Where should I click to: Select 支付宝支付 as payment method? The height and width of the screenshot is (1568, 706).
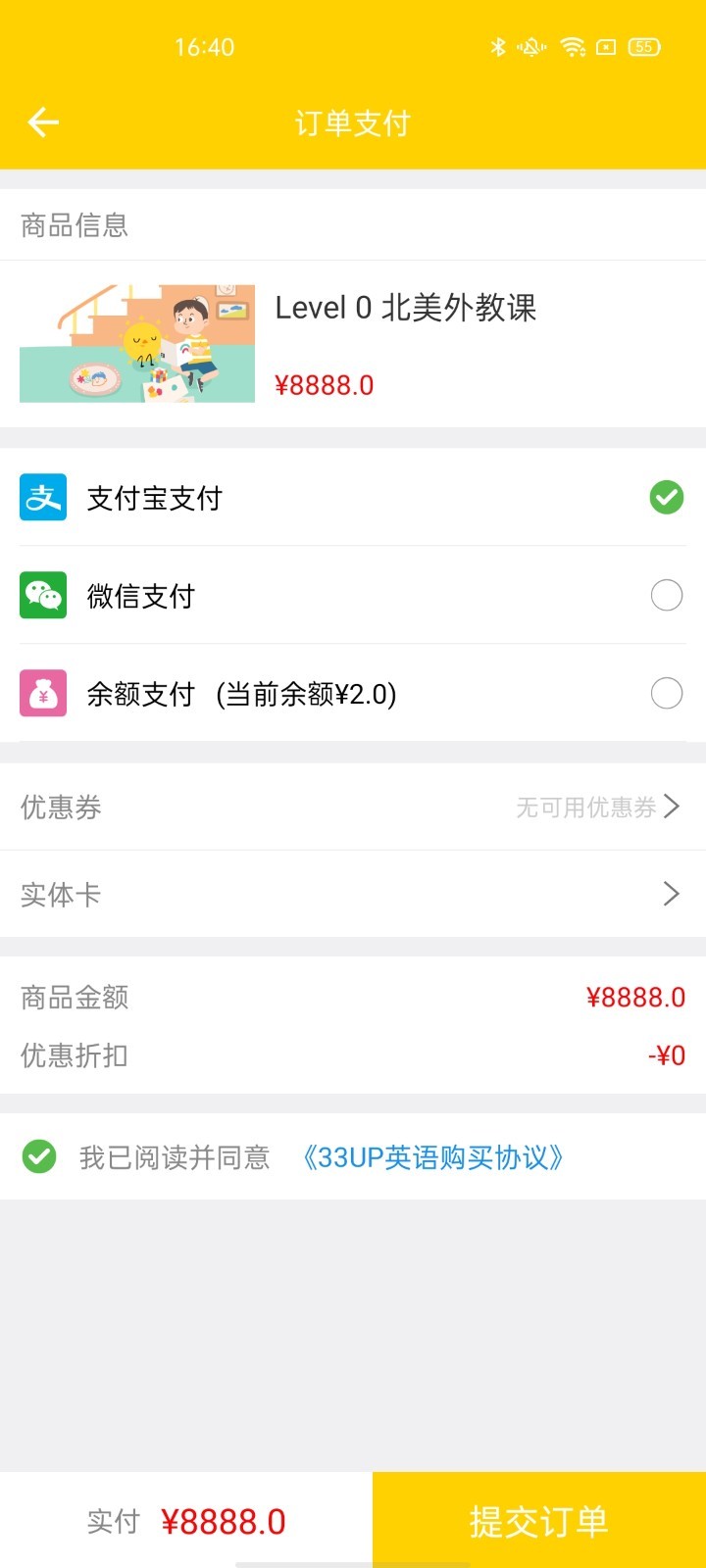click(x=666, y=498)
